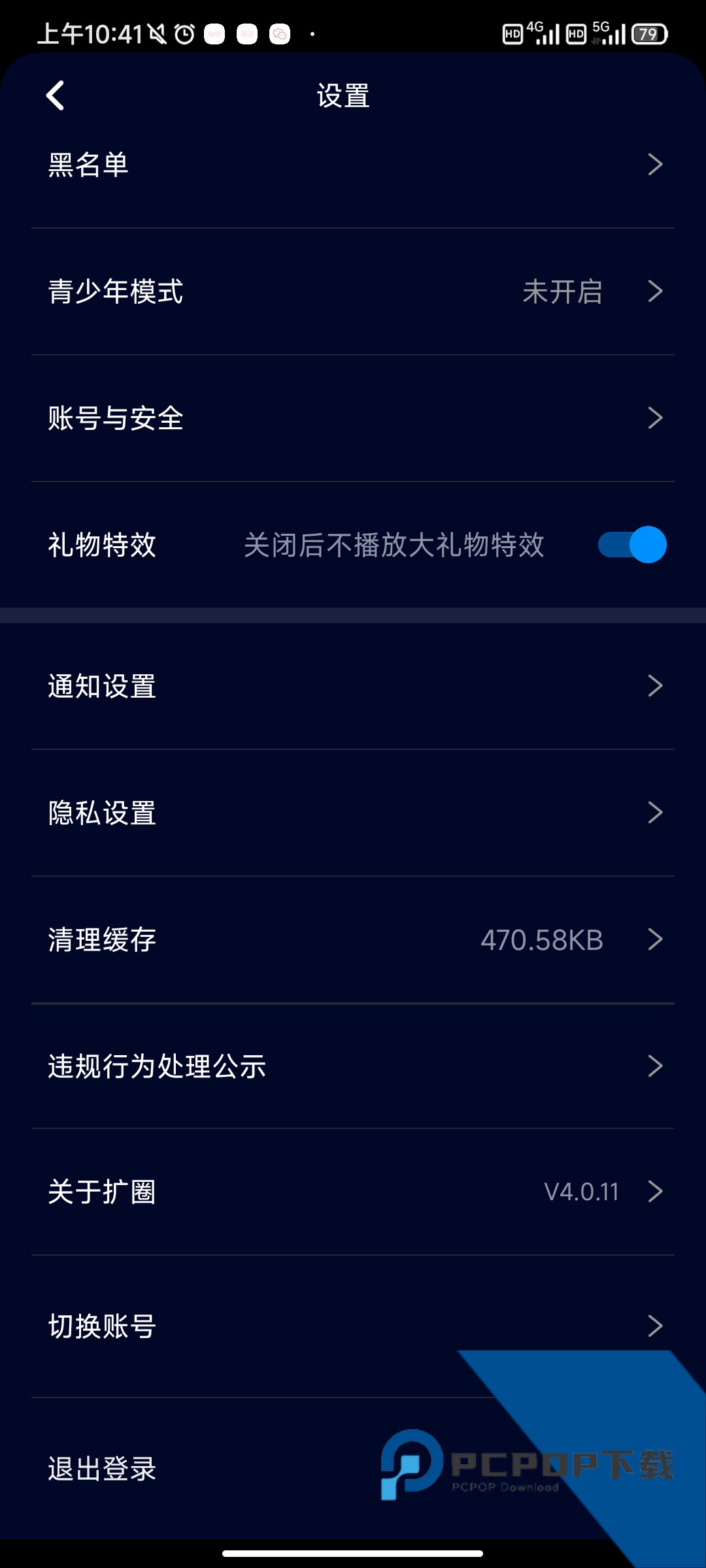706x1568 pixels.
Task: Open 关于扩圈 showing version V4.0.11
Action: pos(353,1190)
